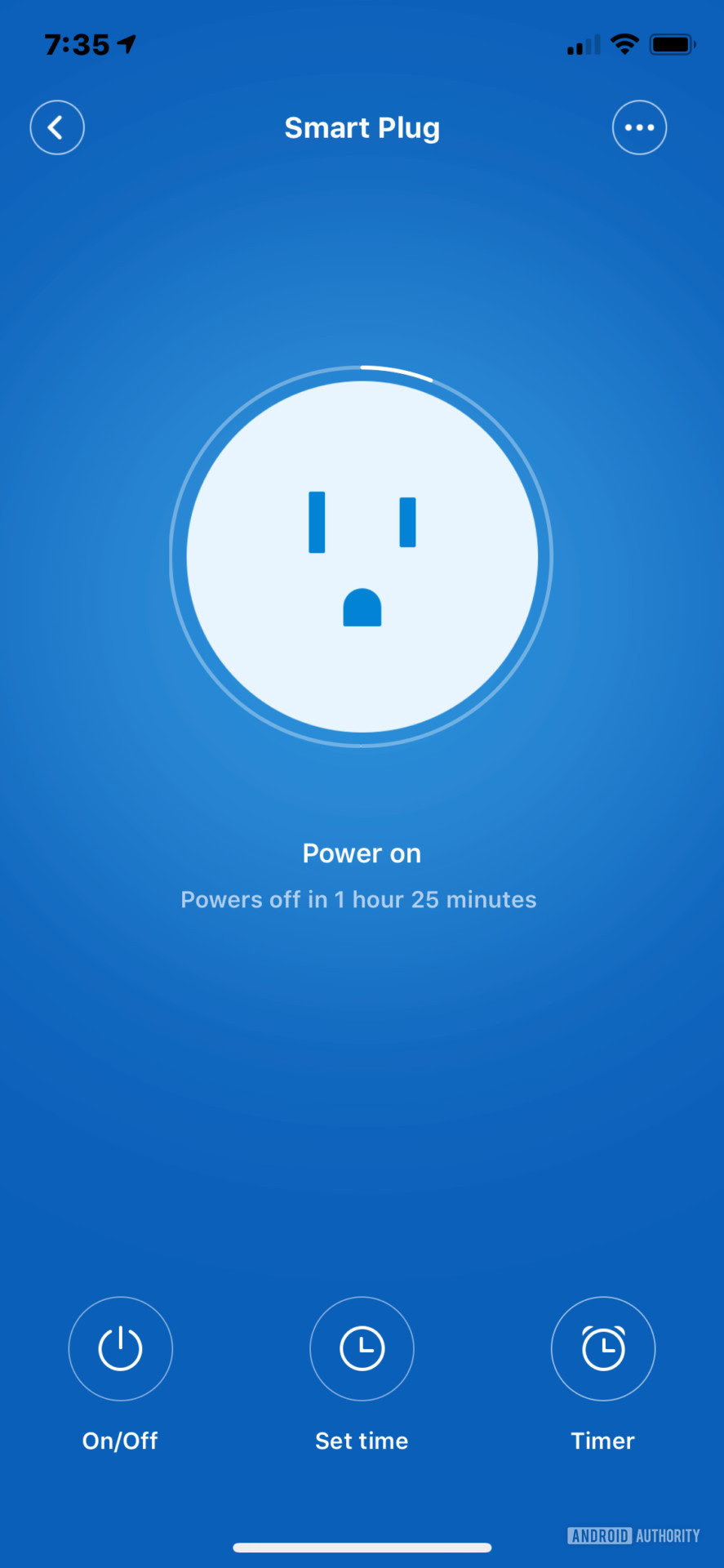Open the three-dot more options menu
The height and width of the screenshot is (1568, 724).
(639, 127)
